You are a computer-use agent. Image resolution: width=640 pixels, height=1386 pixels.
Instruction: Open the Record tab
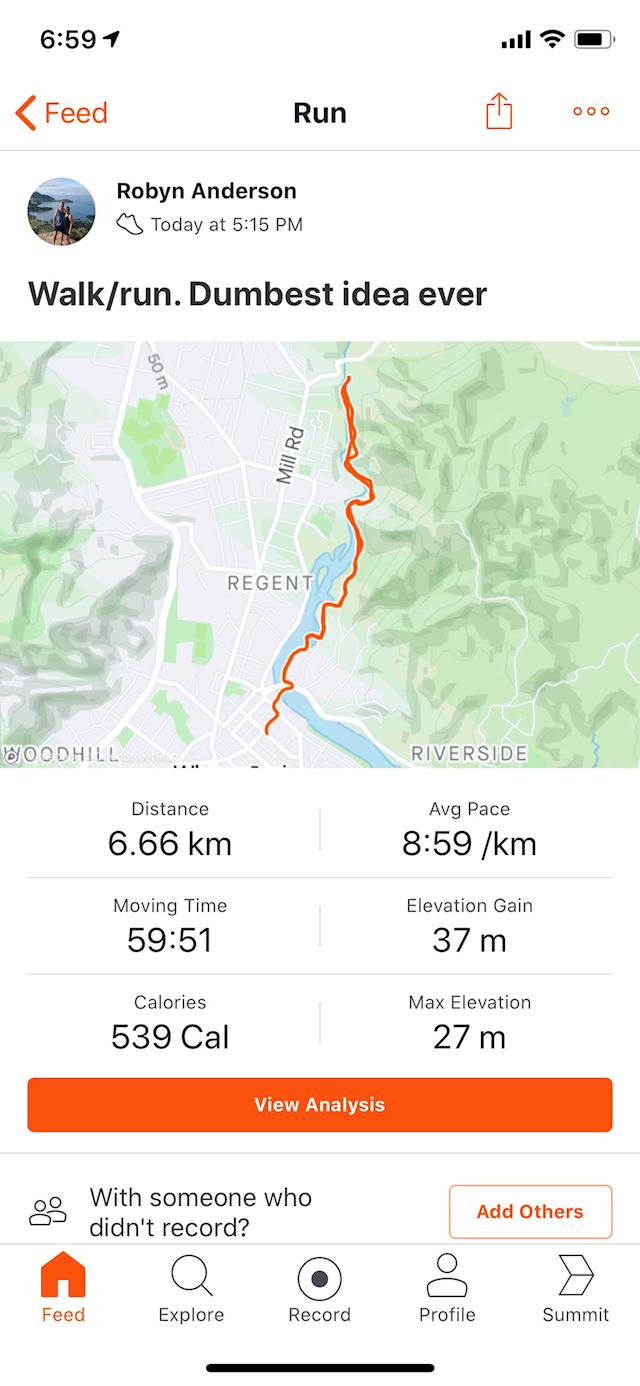click(x=320, y=1288)
